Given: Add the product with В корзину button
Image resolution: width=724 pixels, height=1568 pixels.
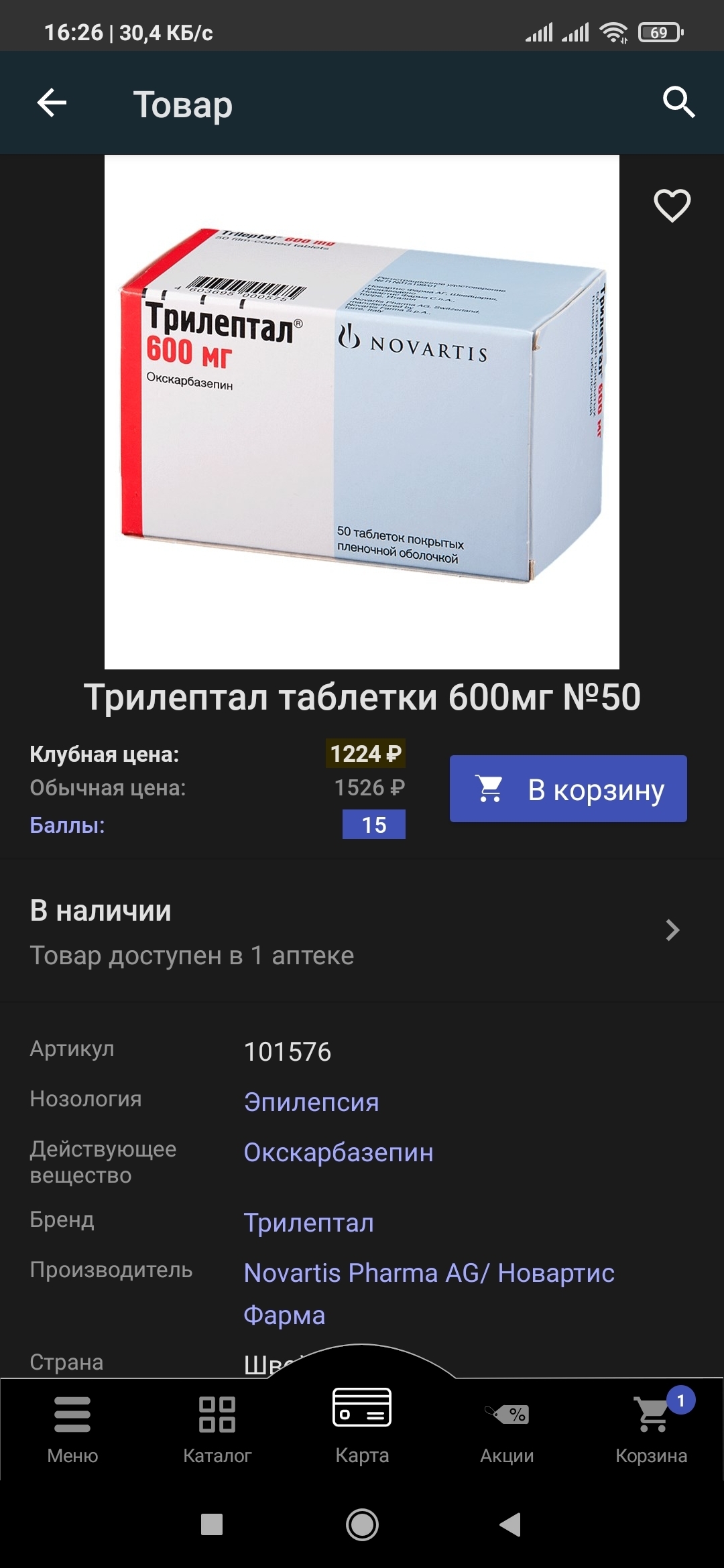Looking at the screenshot, I should (x=568, y=789).
